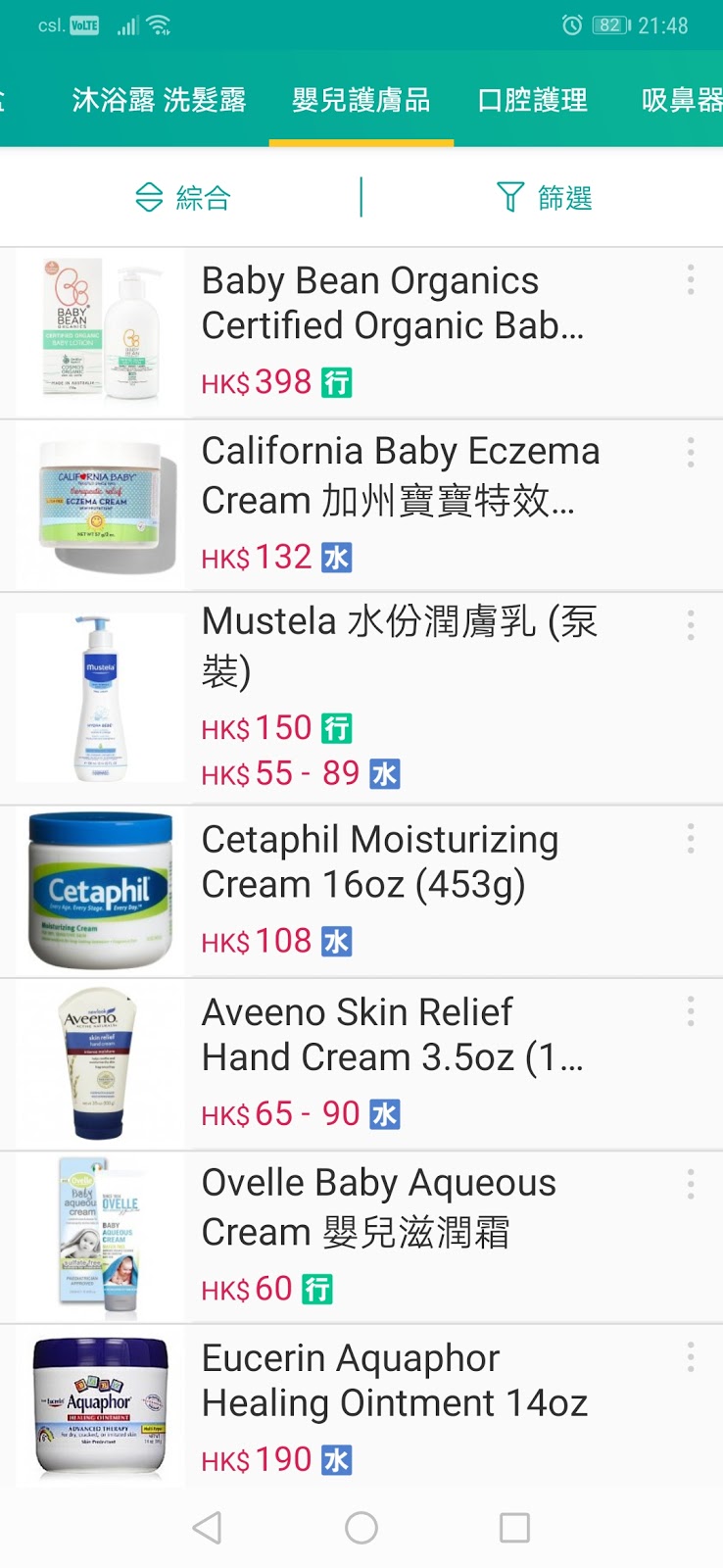The height and width of the screenshot is (1568, 723).
Task: View Aveeno Skin Relief Hand Cream
Action: tap(392, 1035)
